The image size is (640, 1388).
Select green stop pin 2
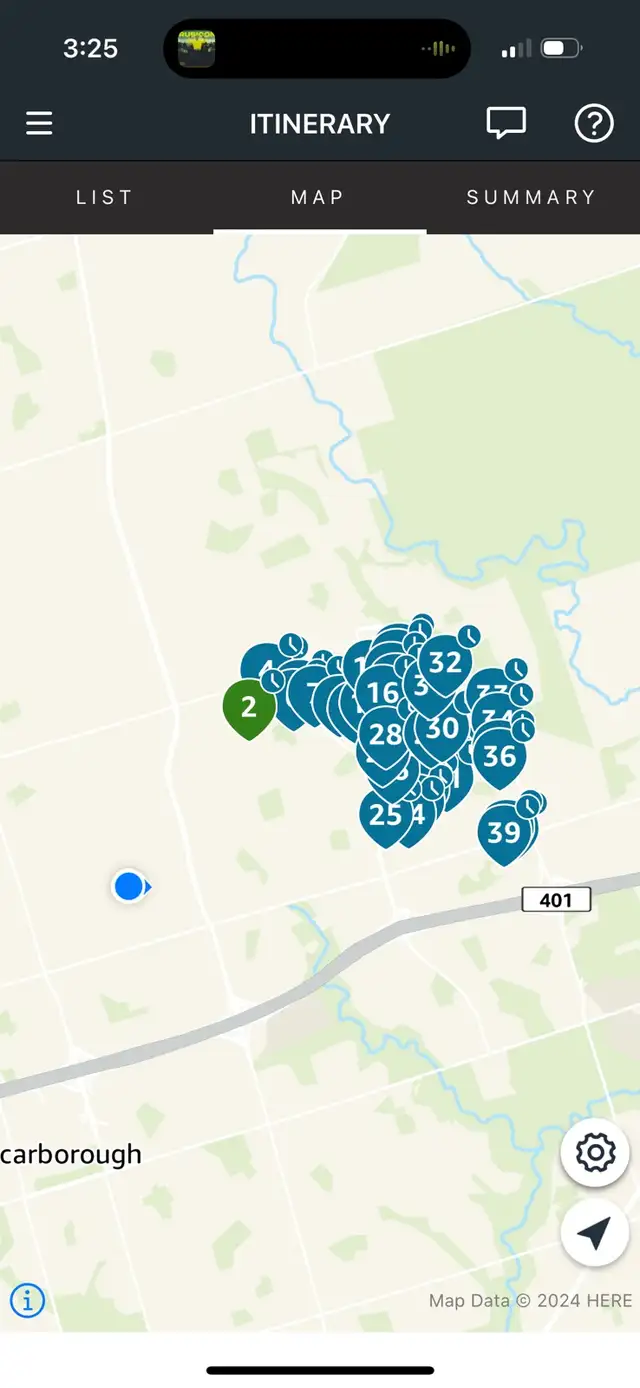tap(249, 708)
